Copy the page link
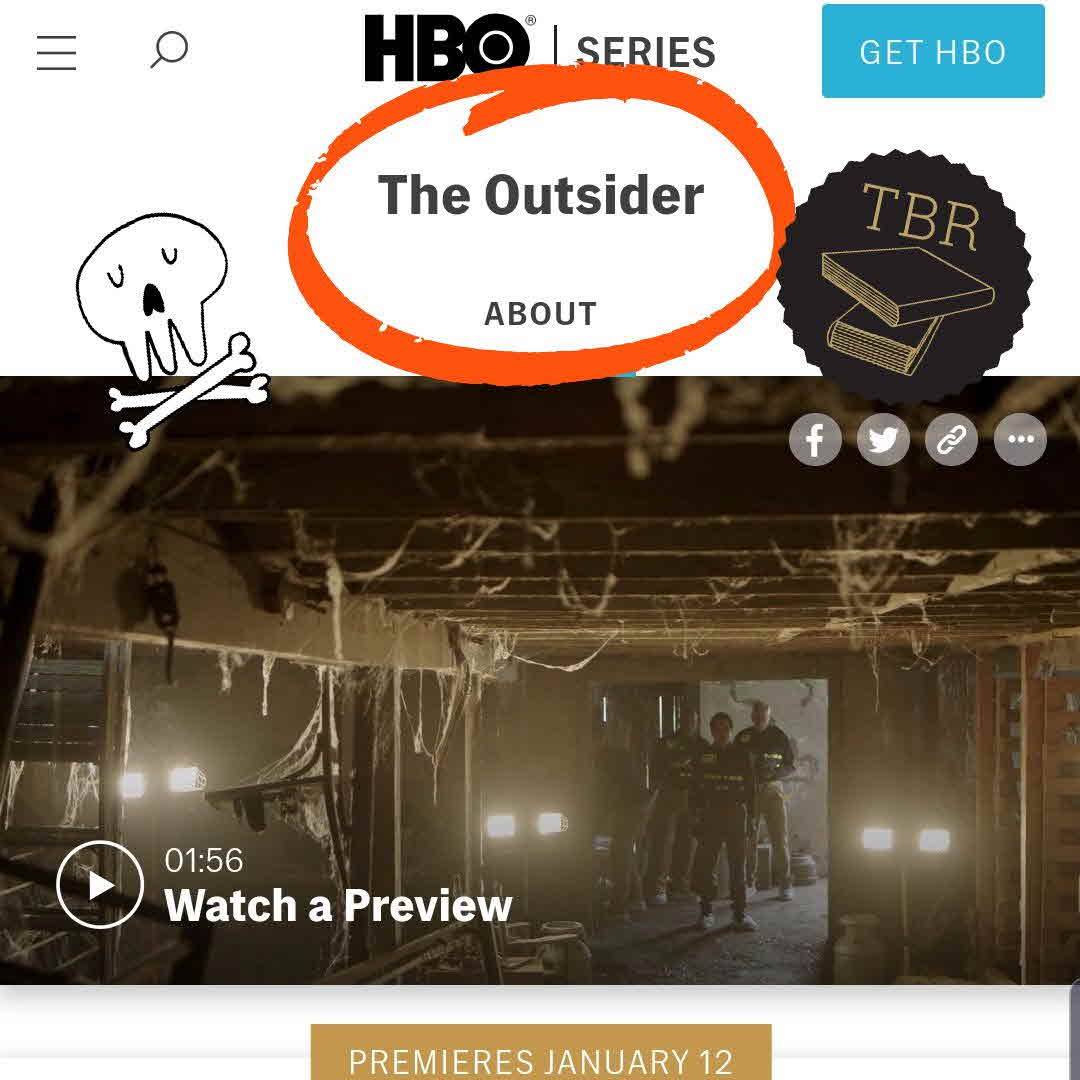The image size is (1080, 1080). [x=951, y=439]
